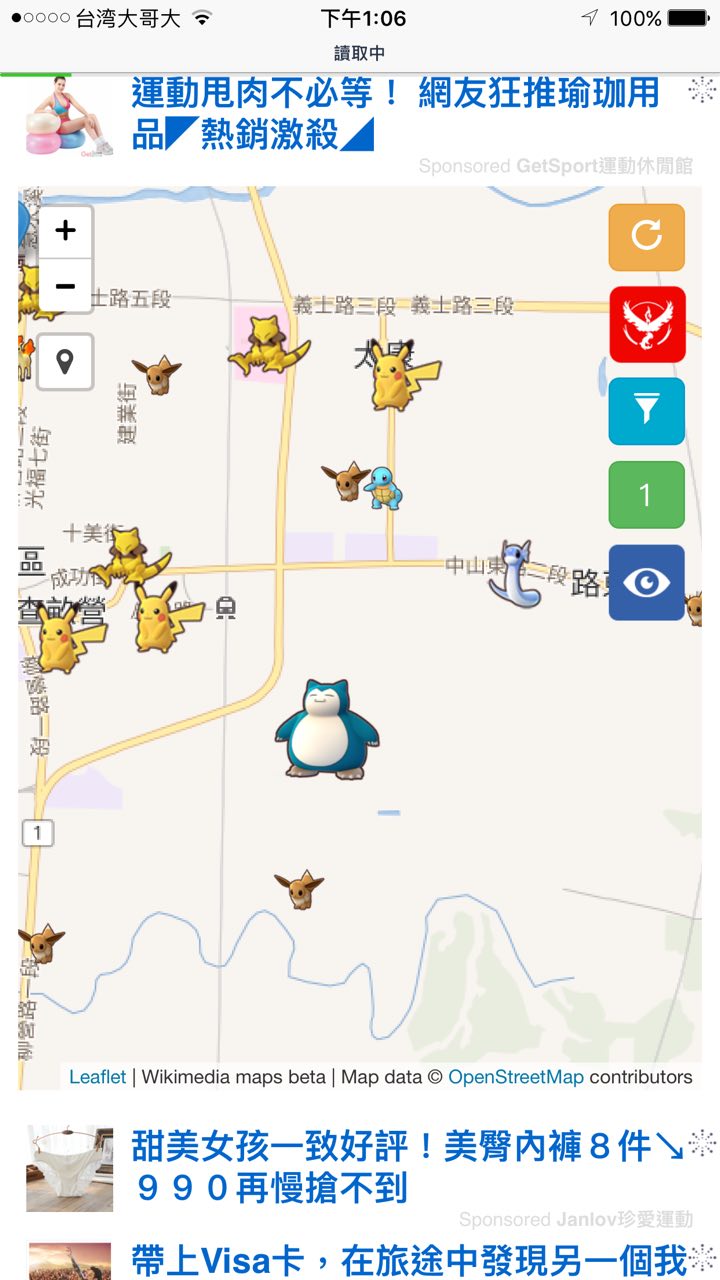
Task: Select the Dratini marker on the map
Action: tap(514, 574)
